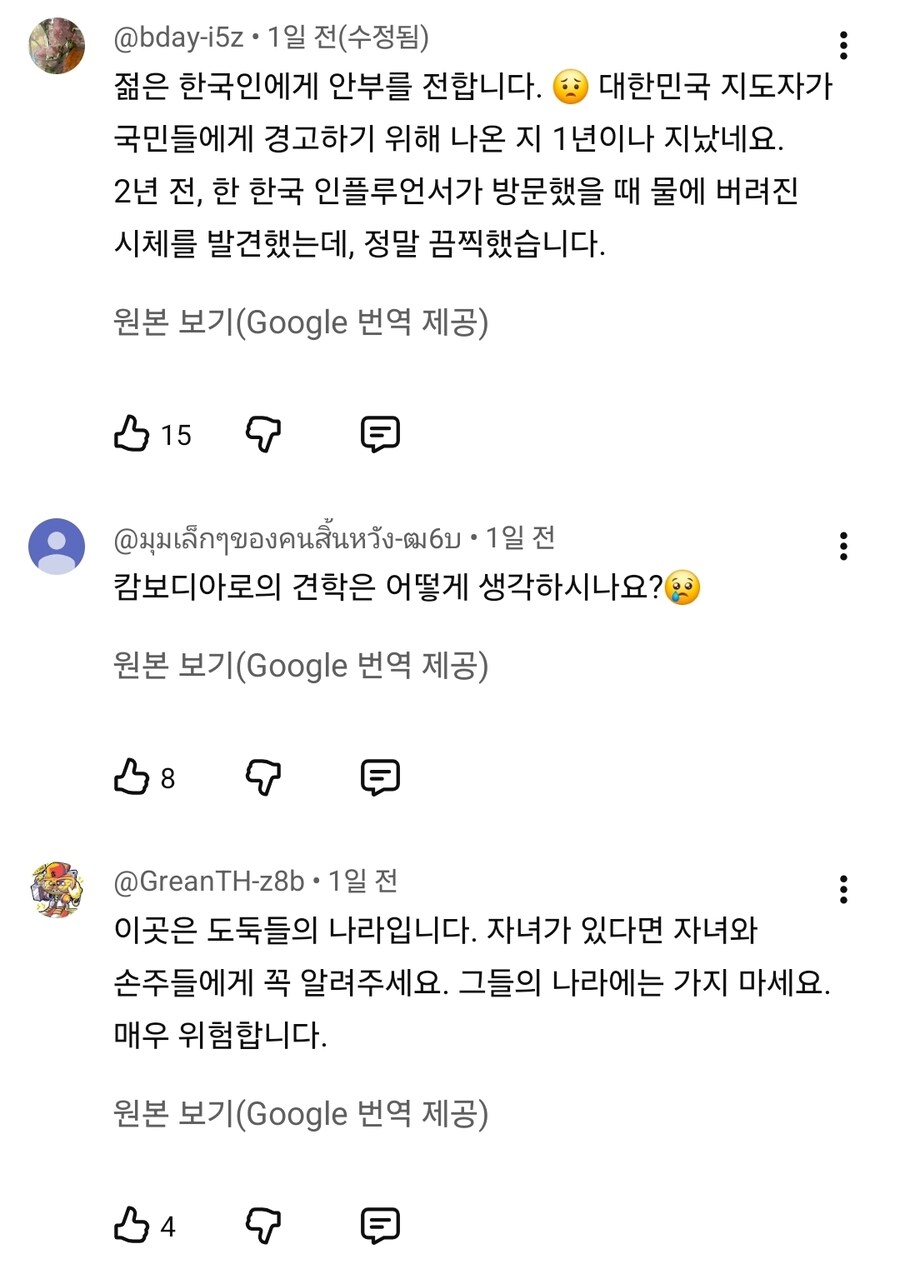Like the comment about Cambodia field trip
Viewport: 900px width, 1269px height.
pos(132,777)
